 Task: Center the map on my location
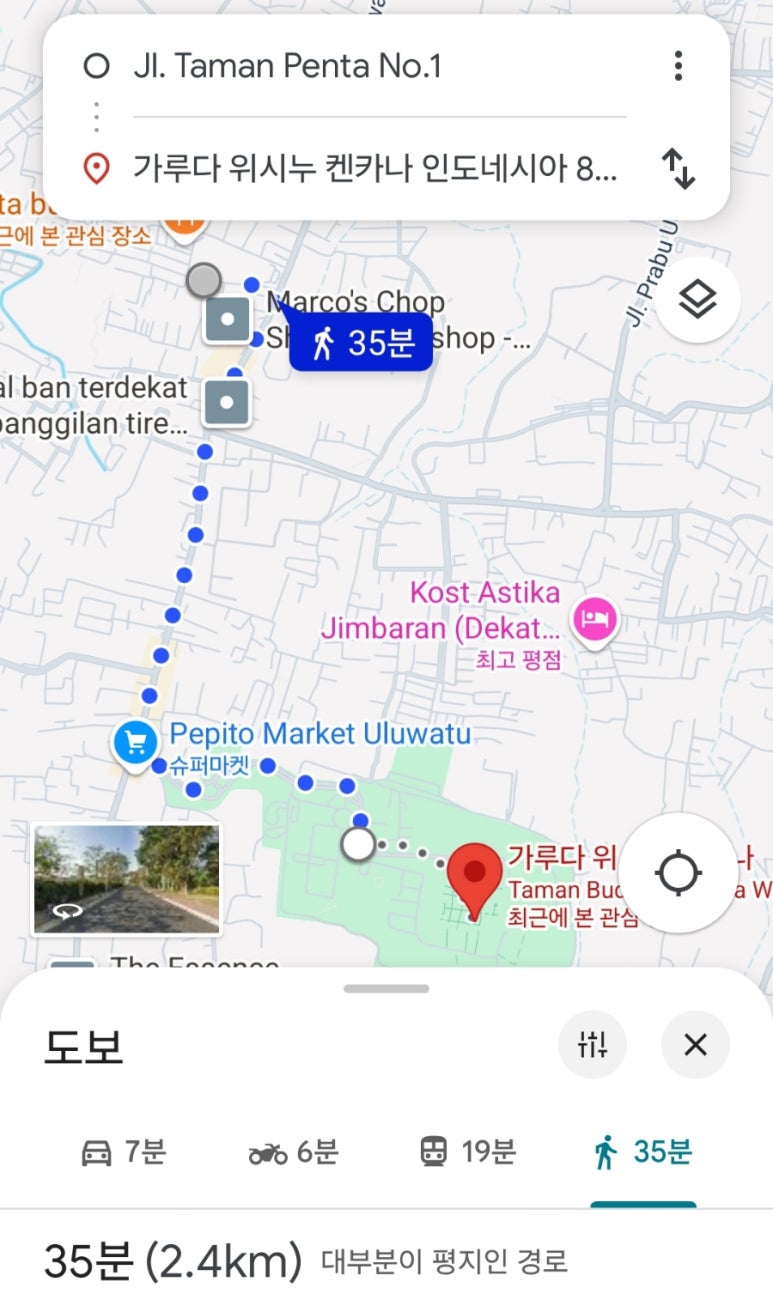click(x=677, y=873)
